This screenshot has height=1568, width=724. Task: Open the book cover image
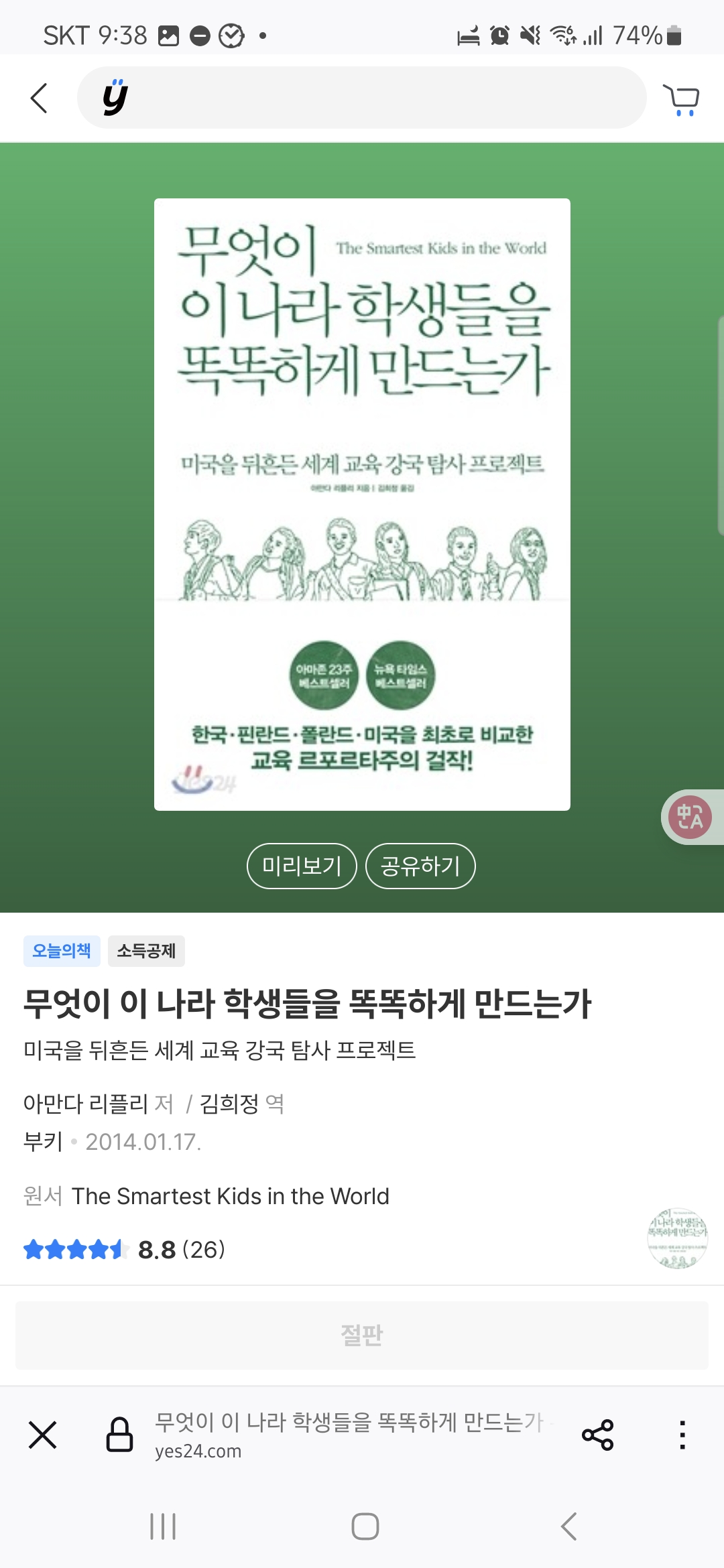[x=362, y=504]
